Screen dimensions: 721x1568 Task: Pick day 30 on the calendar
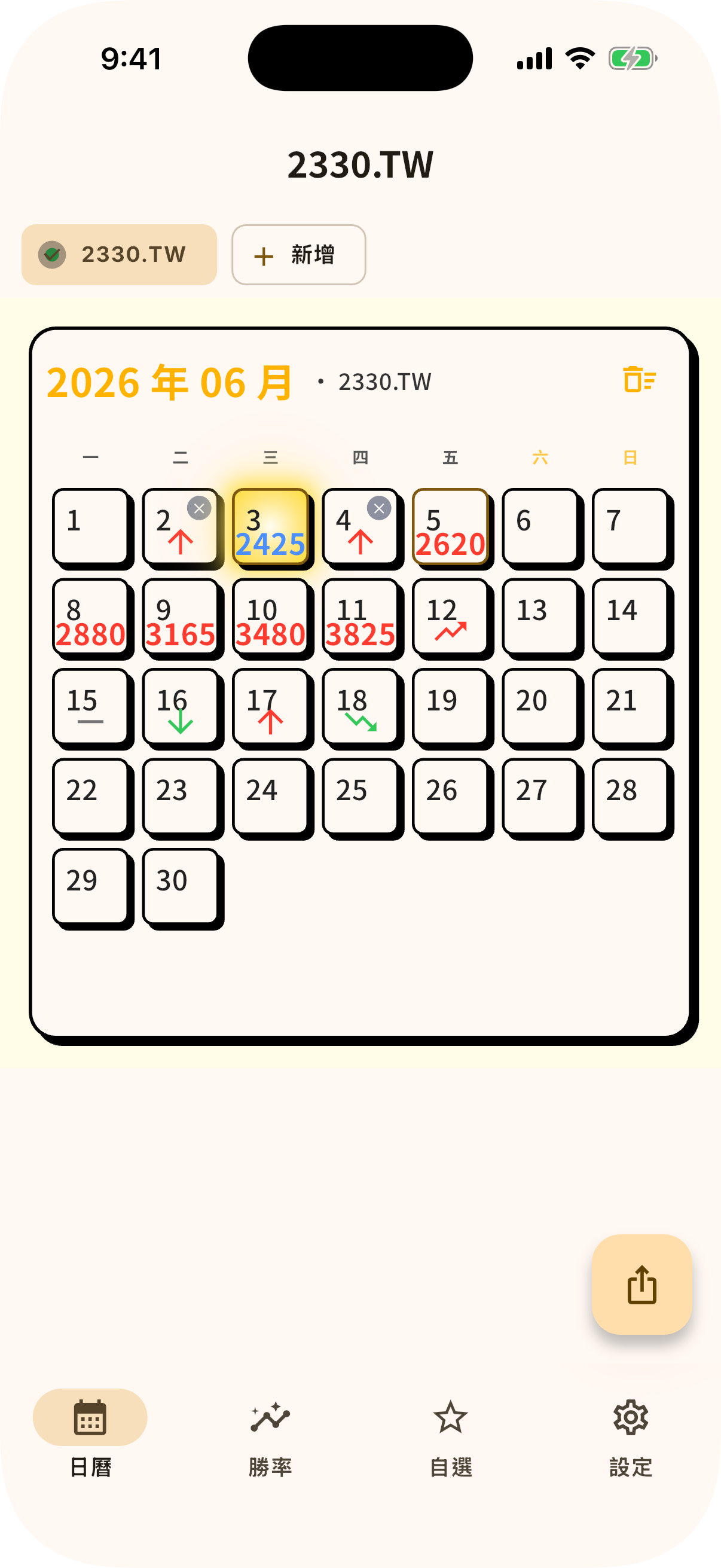pyautogui.click(x=181, y=887)
